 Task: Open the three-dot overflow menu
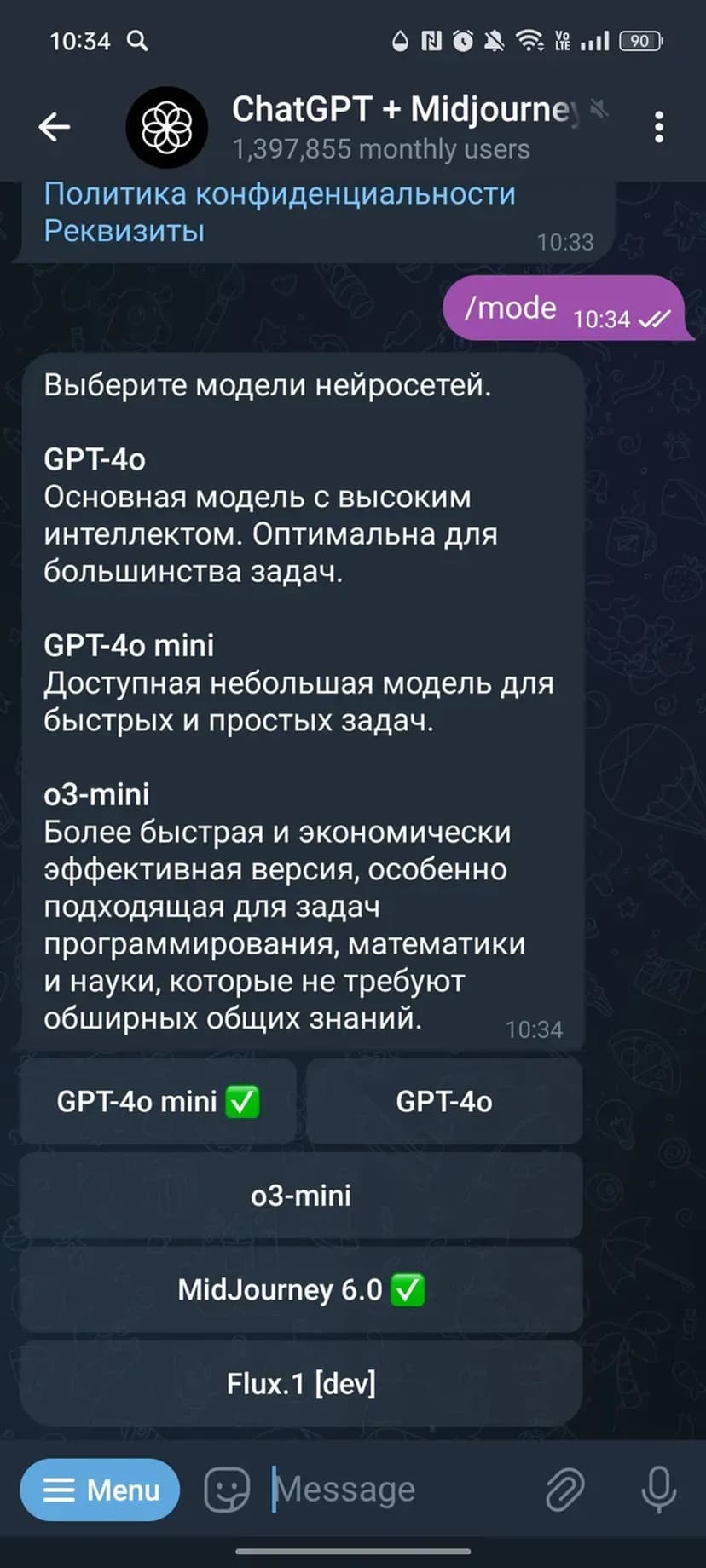658,128
